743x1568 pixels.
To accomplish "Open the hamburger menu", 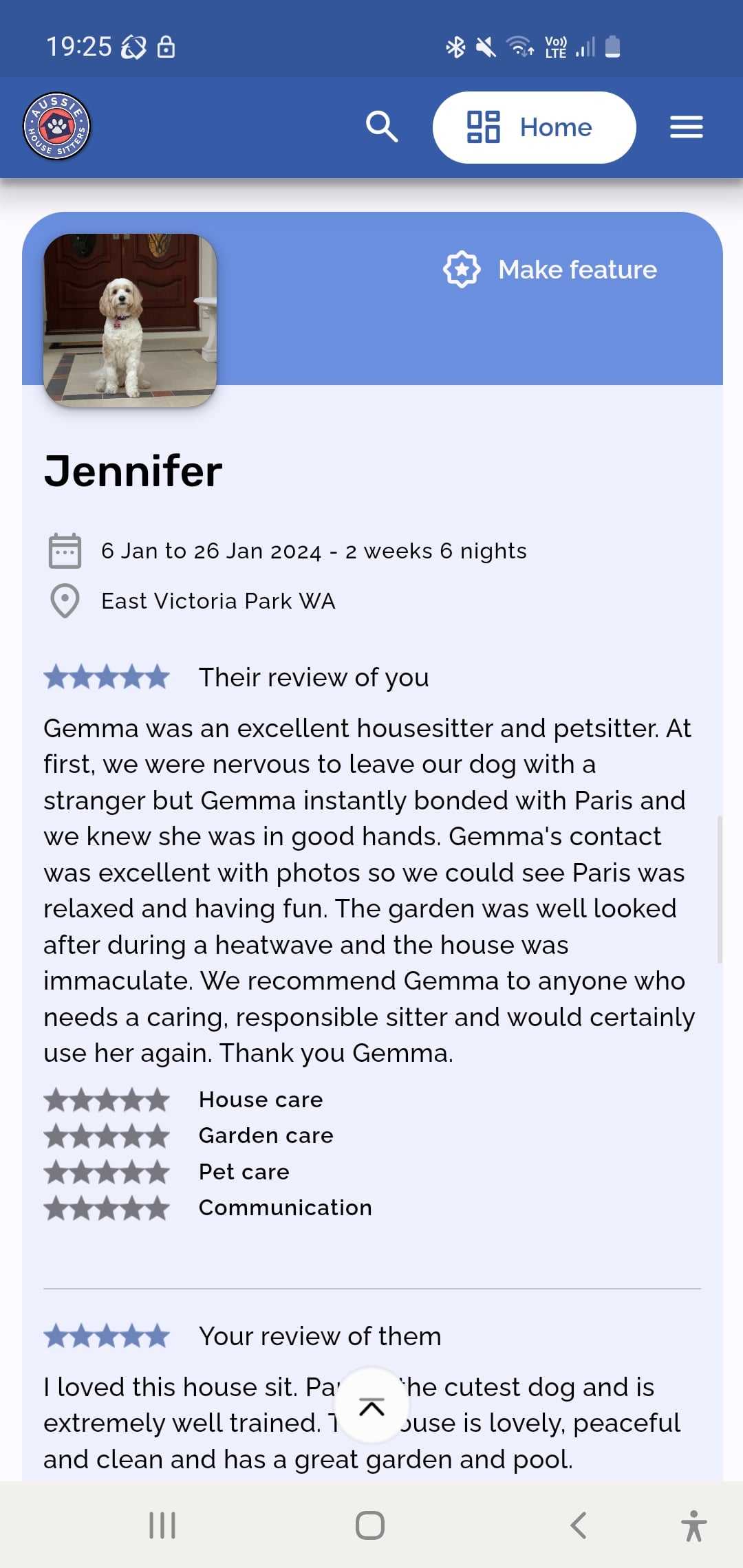I will 686,127.
